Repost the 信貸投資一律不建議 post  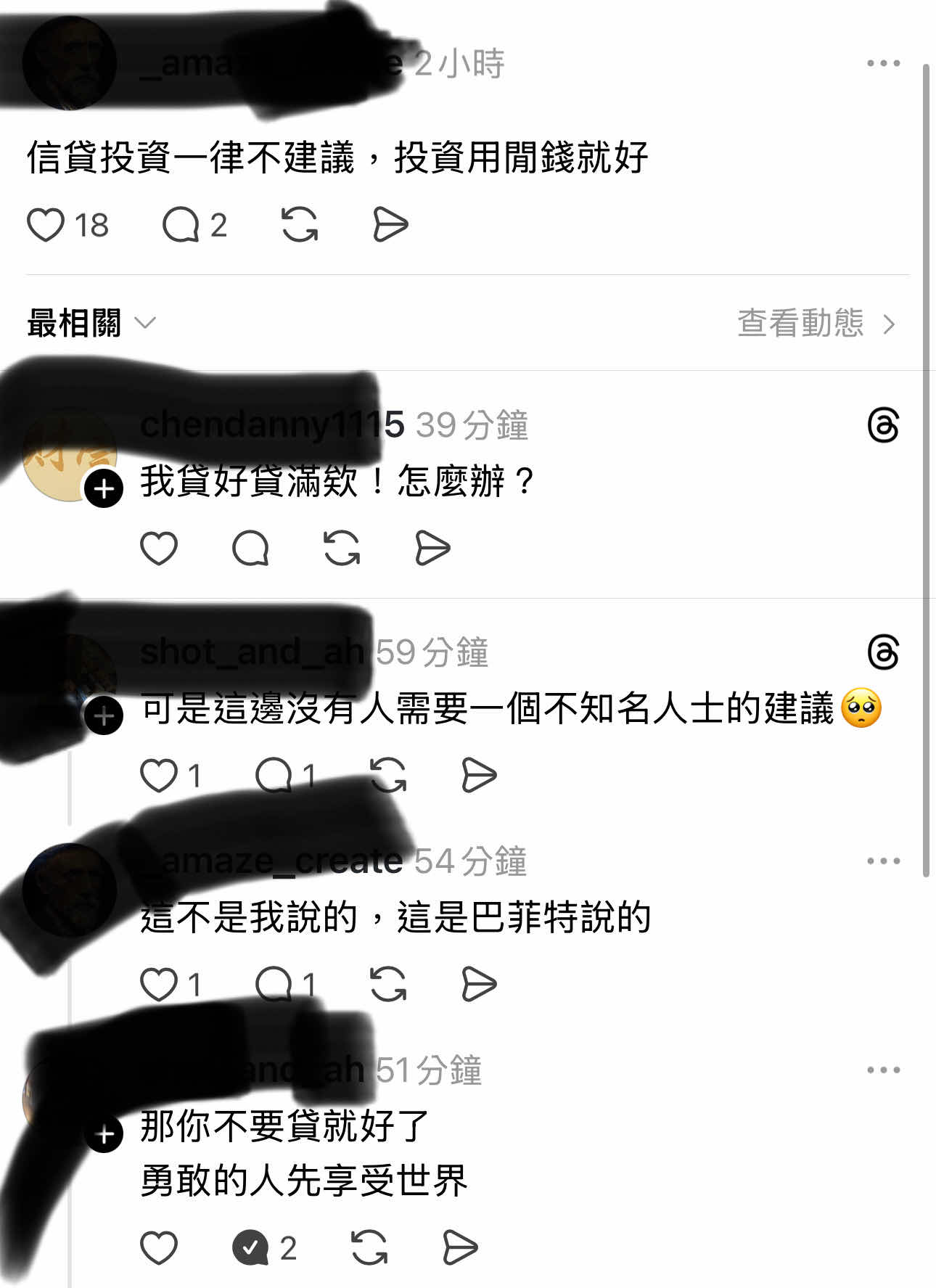pos(300,225)
